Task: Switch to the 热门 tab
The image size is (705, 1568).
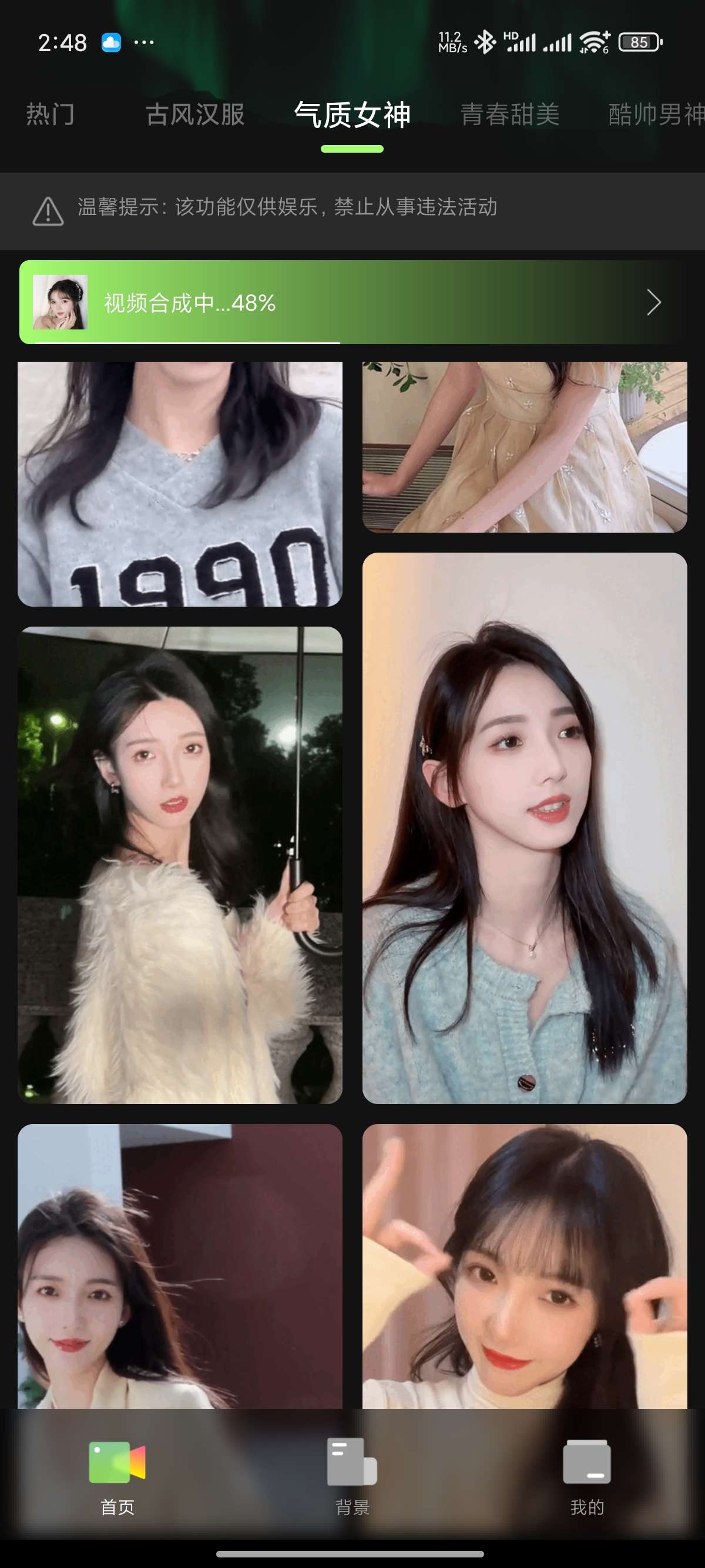Action: click(50, 114)
